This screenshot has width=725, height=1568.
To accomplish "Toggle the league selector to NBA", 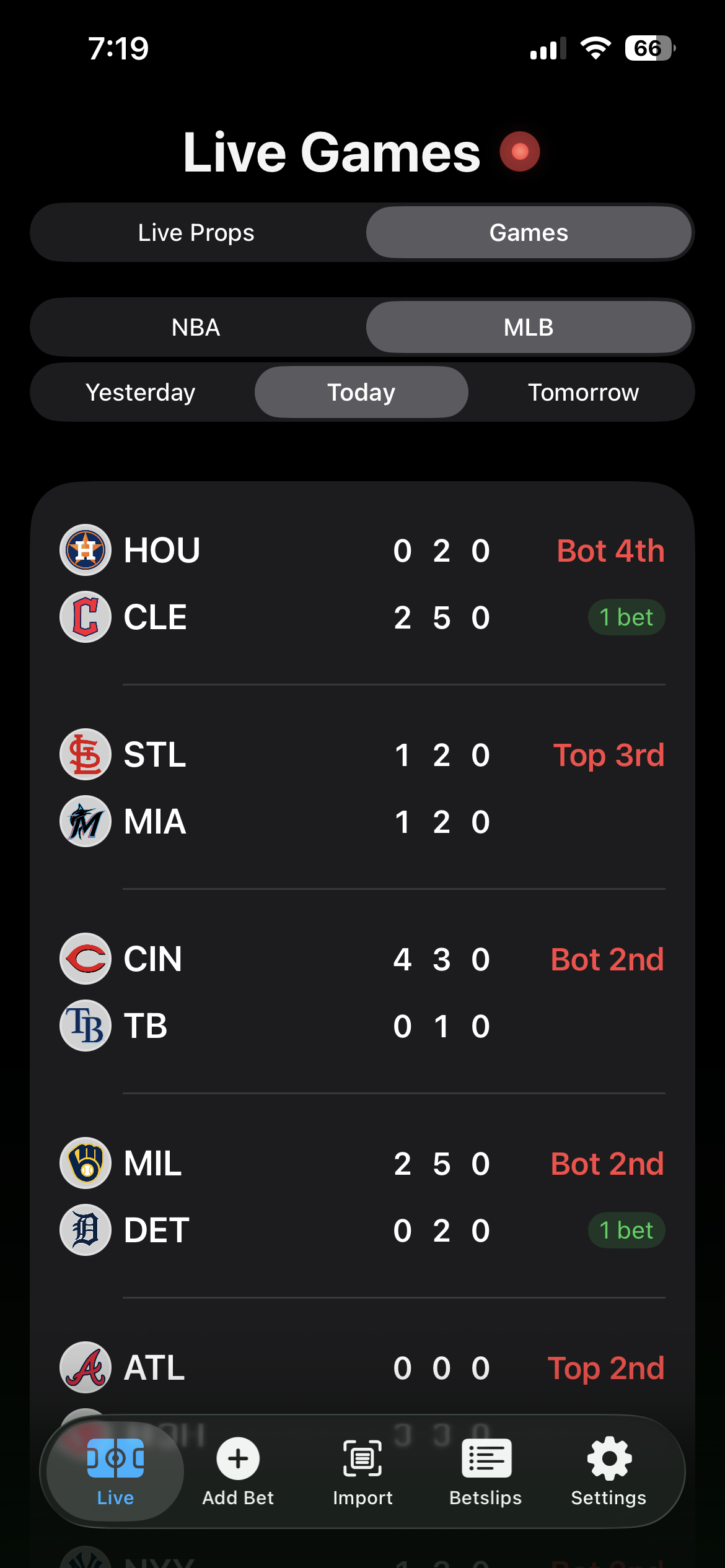I will [196, 326].
